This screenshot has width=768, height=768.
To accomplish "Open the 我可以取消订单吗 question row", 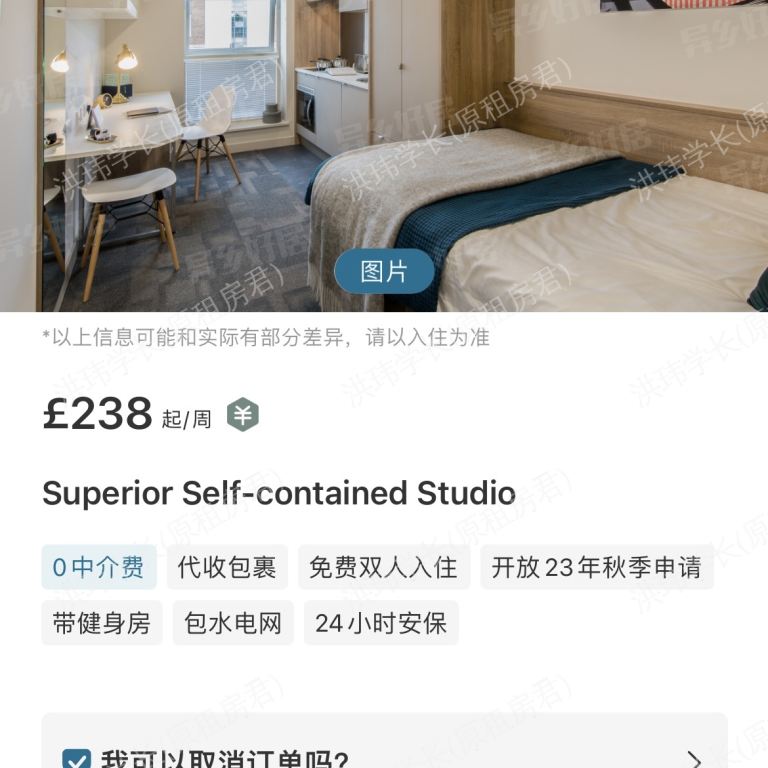I will point(384,757).
